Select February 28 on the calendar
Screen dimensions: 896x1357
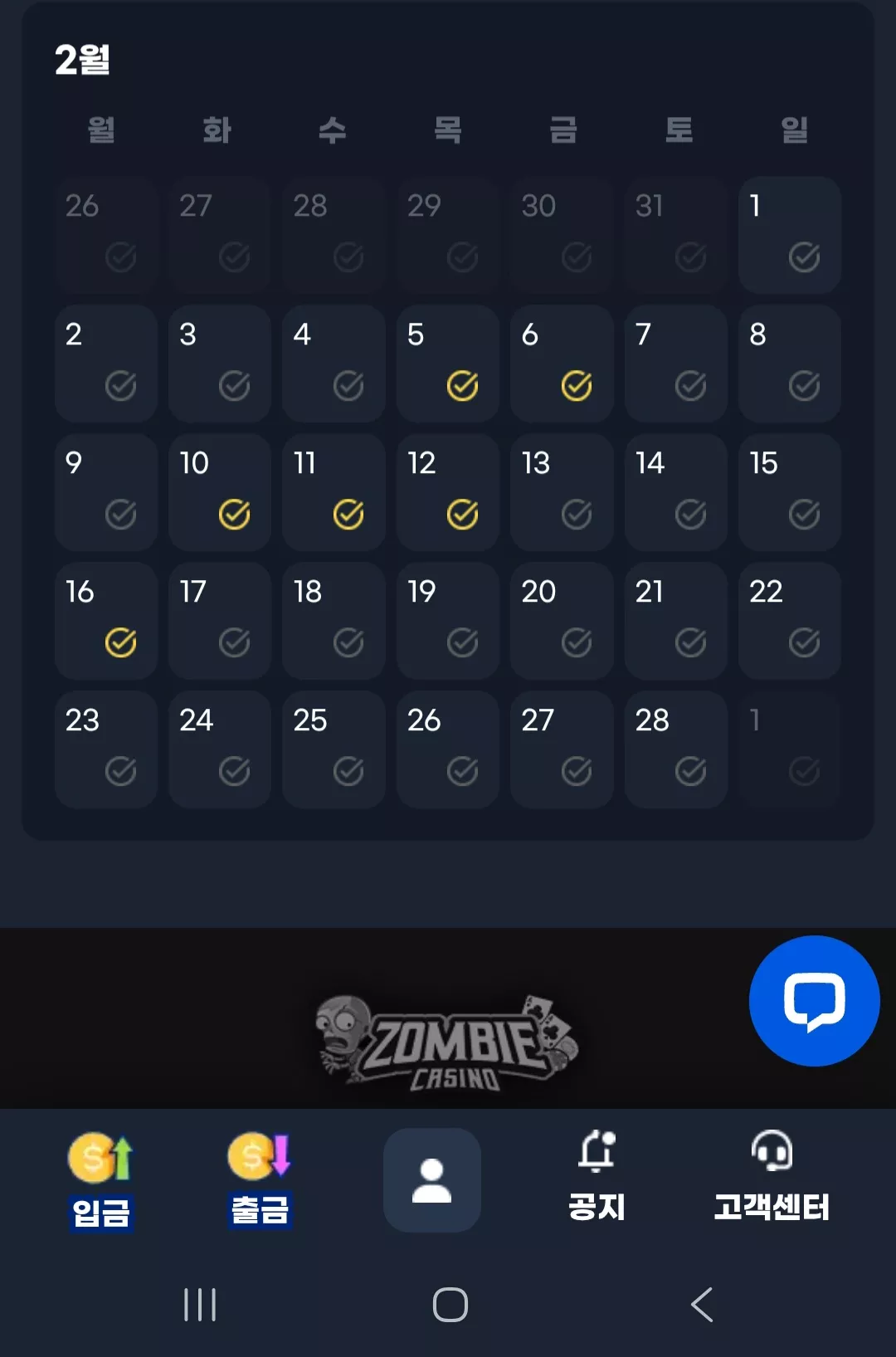(x=676, y=749)
